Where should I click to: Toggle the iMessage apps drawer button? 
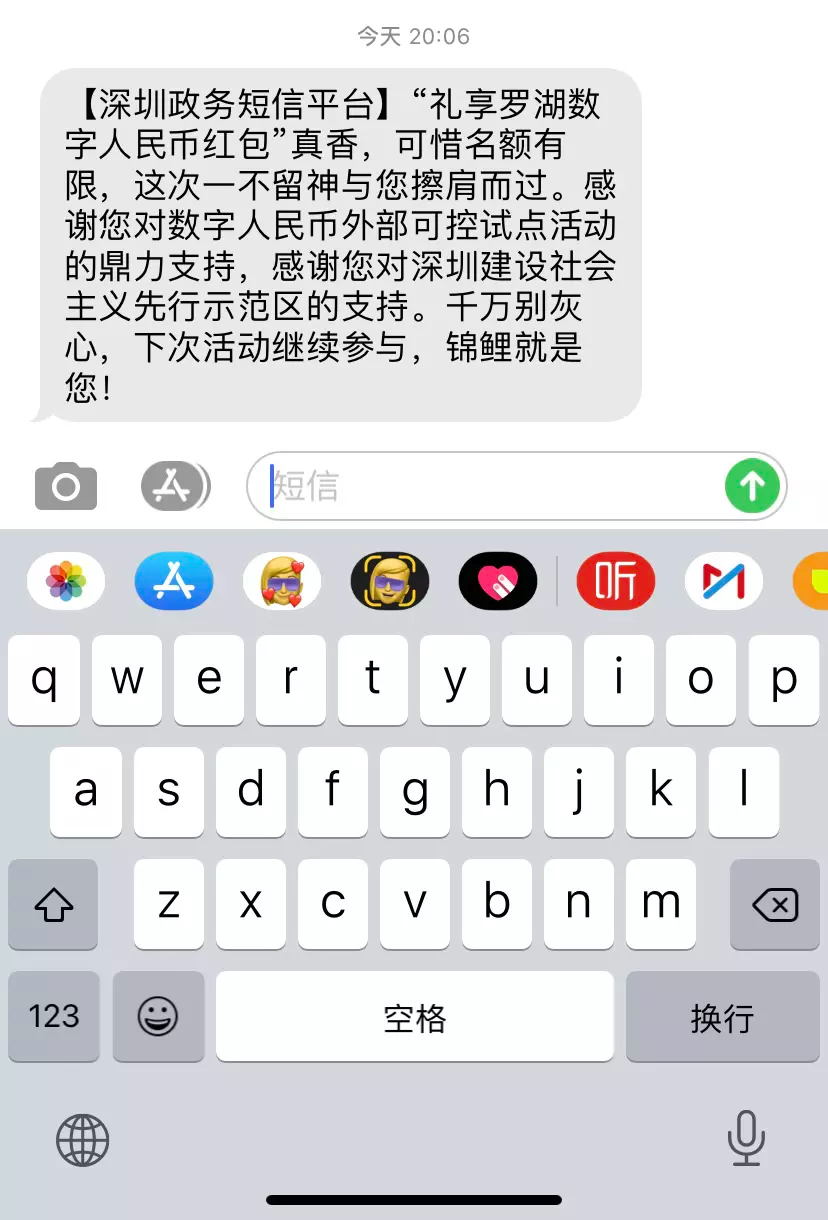tap(175, 487)
